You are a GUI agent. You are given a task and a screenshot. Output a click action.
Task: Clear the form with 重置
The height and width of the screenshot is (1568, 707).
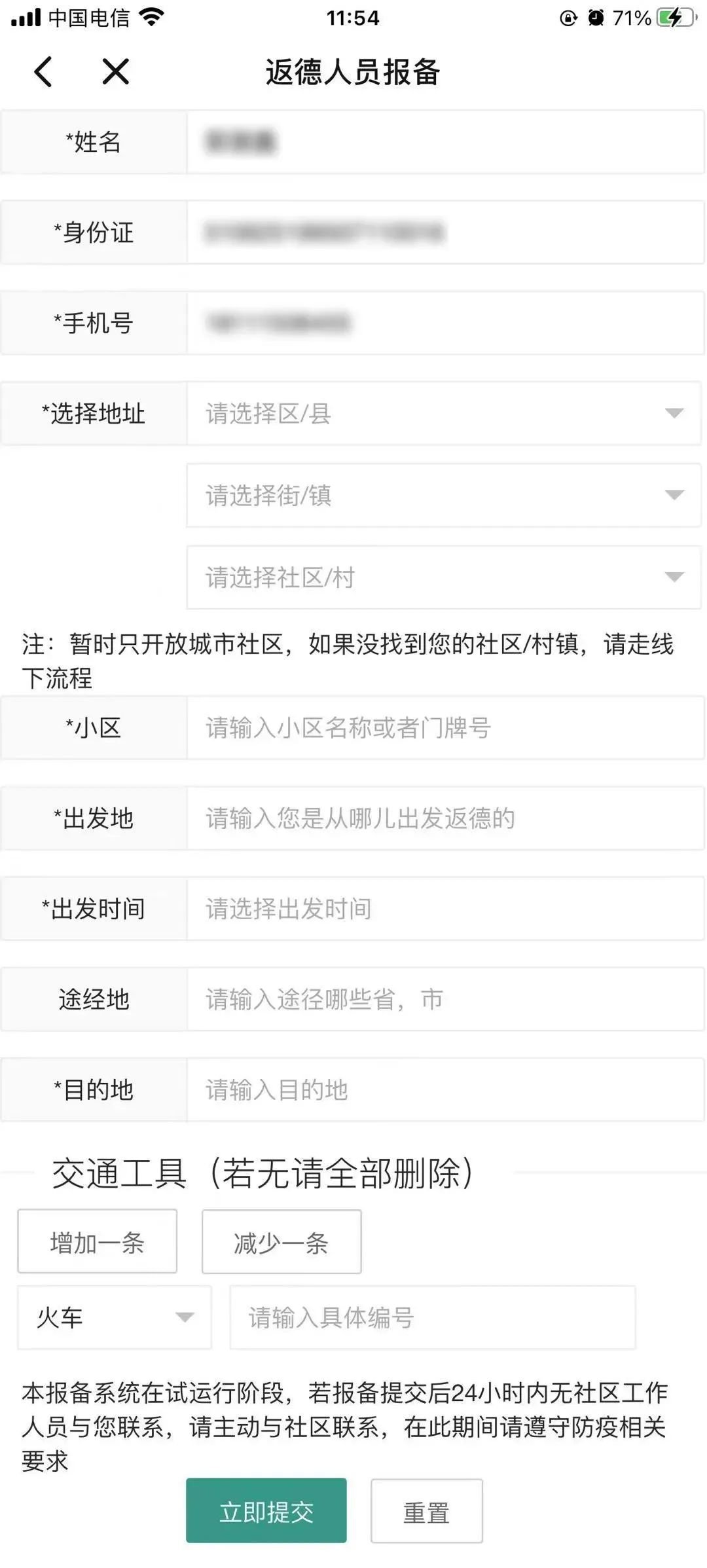pyautogui.click(x=426, y=1511)
